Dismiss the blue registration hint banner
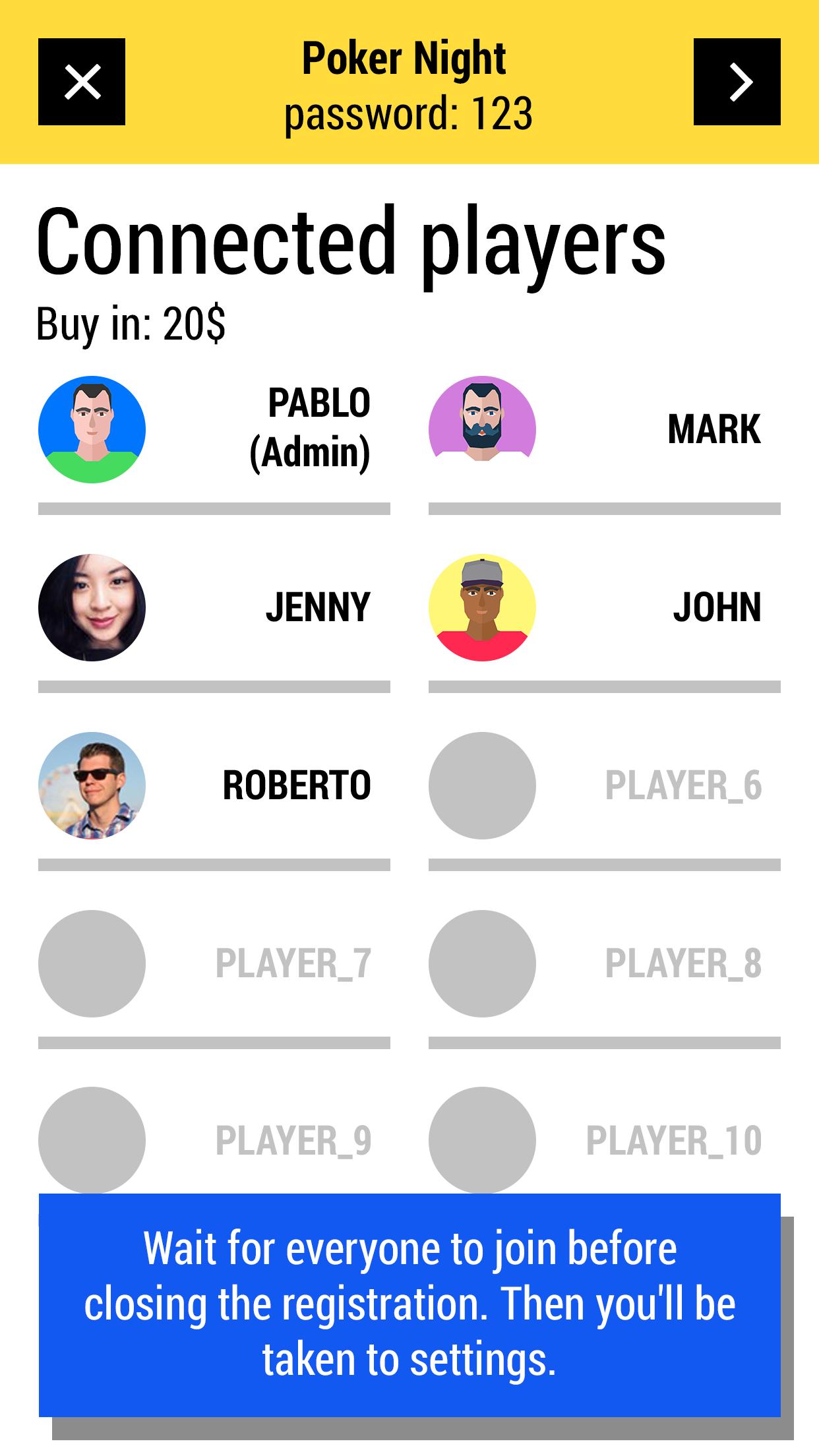 coord(409,1304)
